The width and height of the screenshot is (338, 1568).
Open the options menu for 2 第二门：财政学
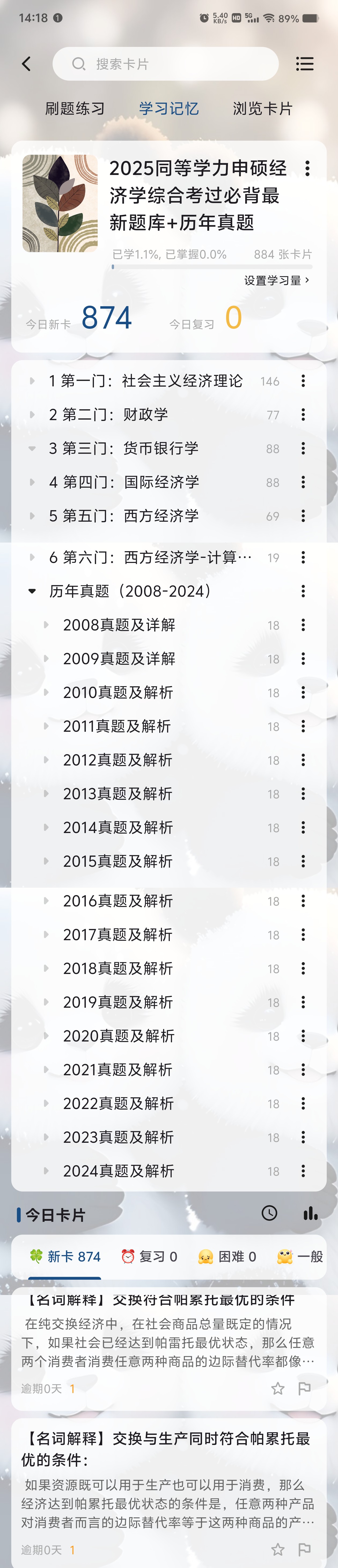303,415
